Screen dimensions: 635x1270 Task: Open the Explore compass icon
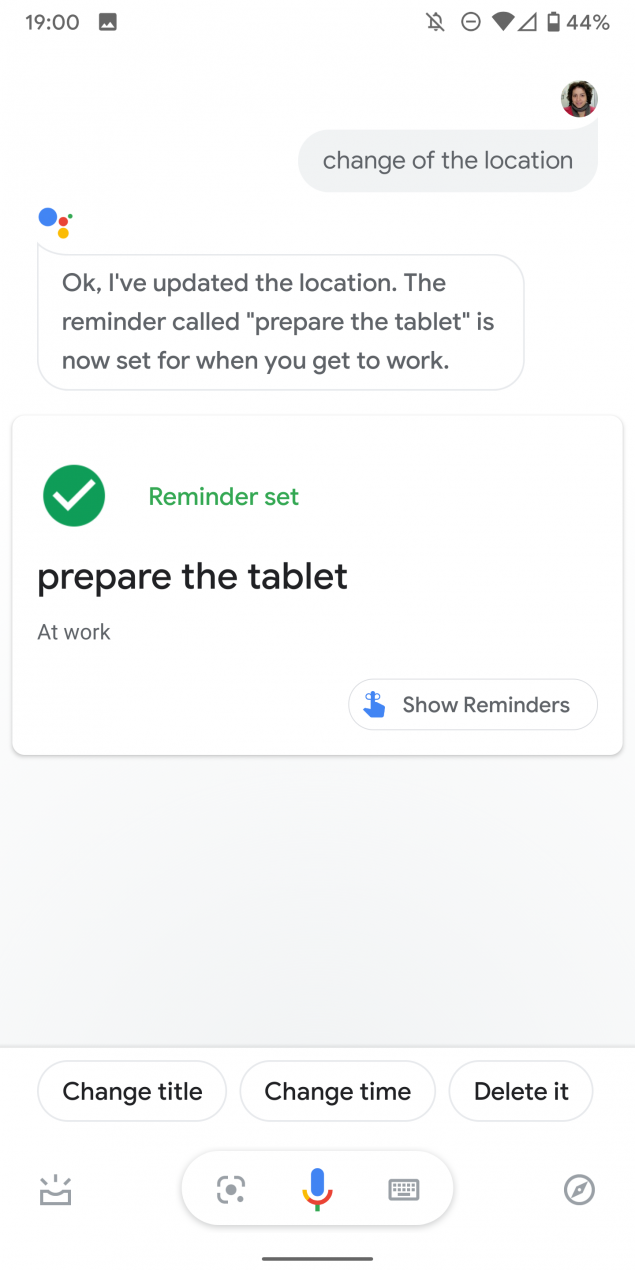coord(579,1189)
